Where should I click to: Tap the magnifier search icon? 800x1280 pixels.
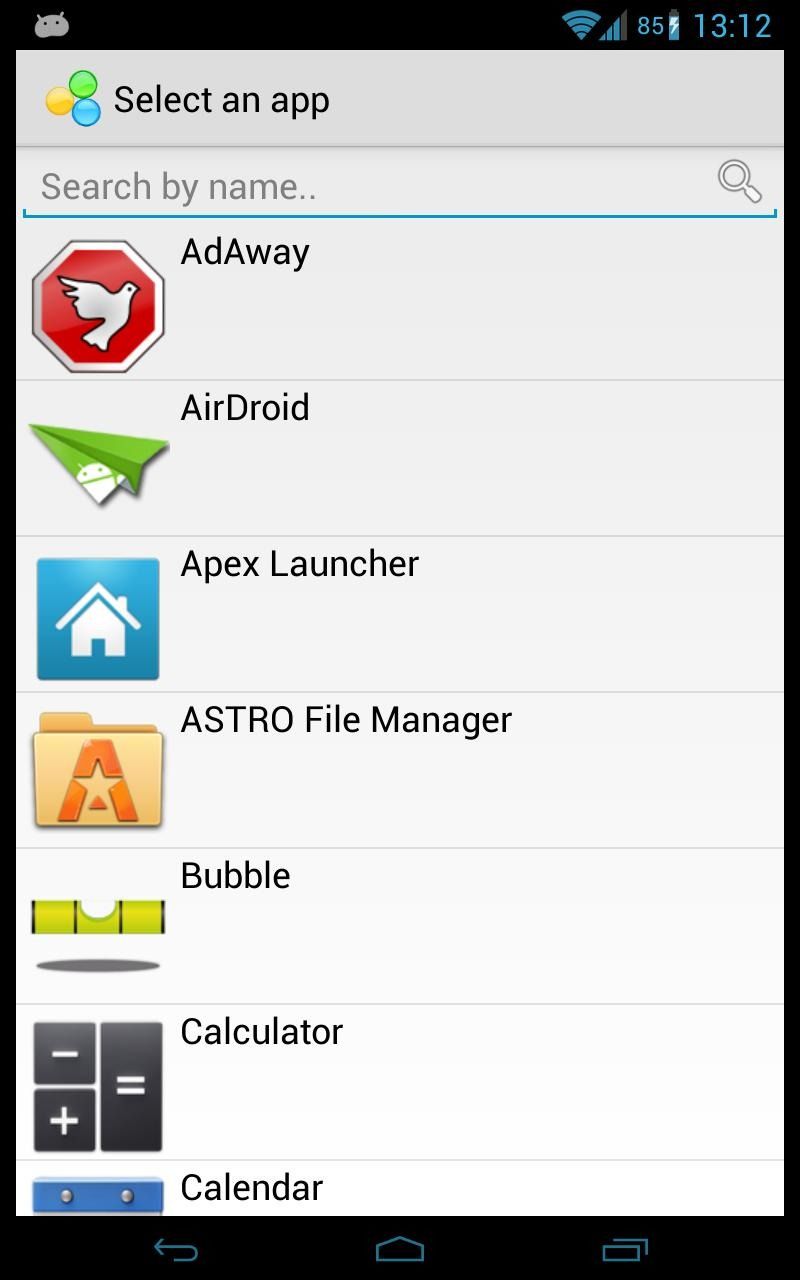tap(739, 182)
